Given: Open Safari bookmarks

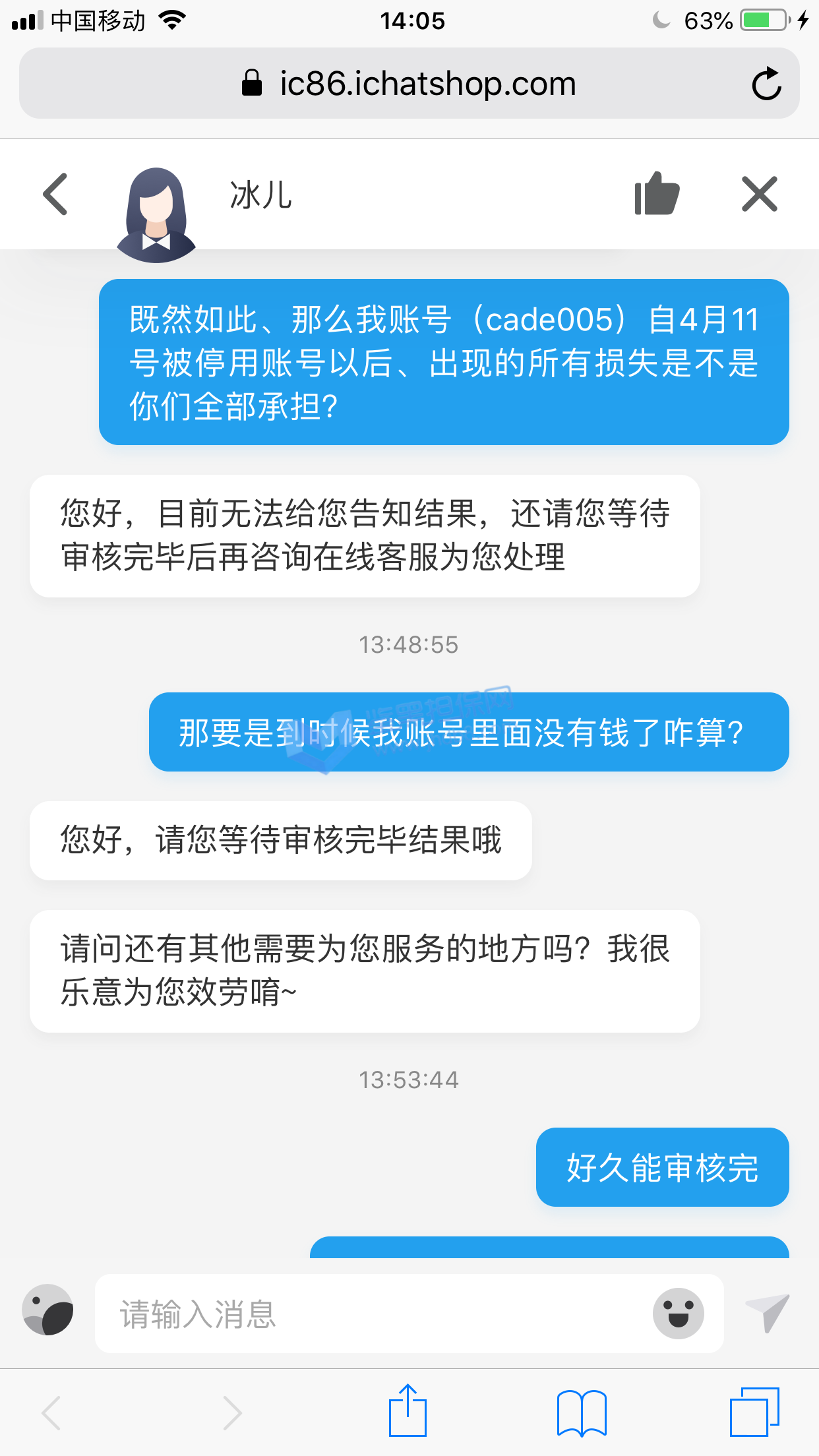Looking at the screenshot, I should (581, 1412).
